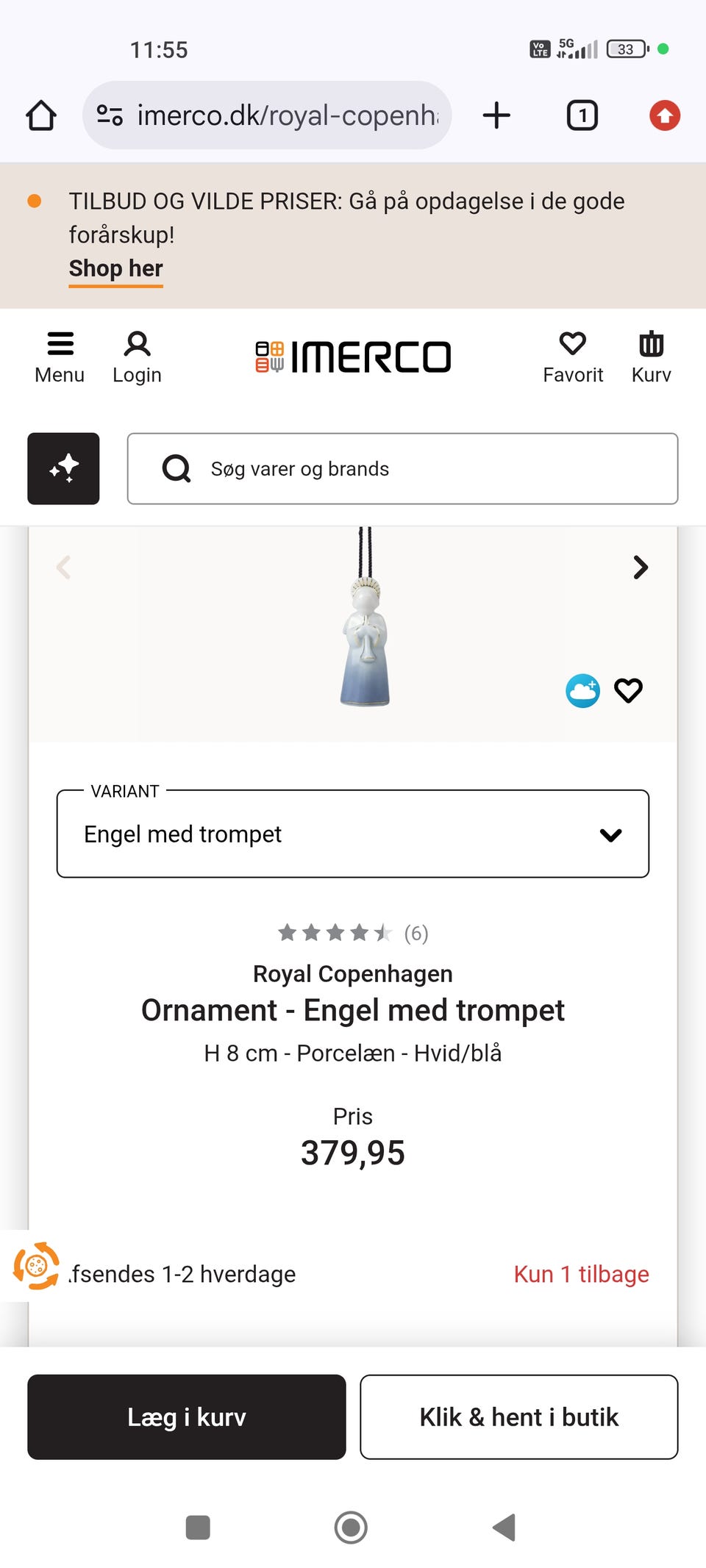The width and height of the screenshot is (706, 1568).
Task: Click the Imerco logo
Action: click(x=353, y=356)
